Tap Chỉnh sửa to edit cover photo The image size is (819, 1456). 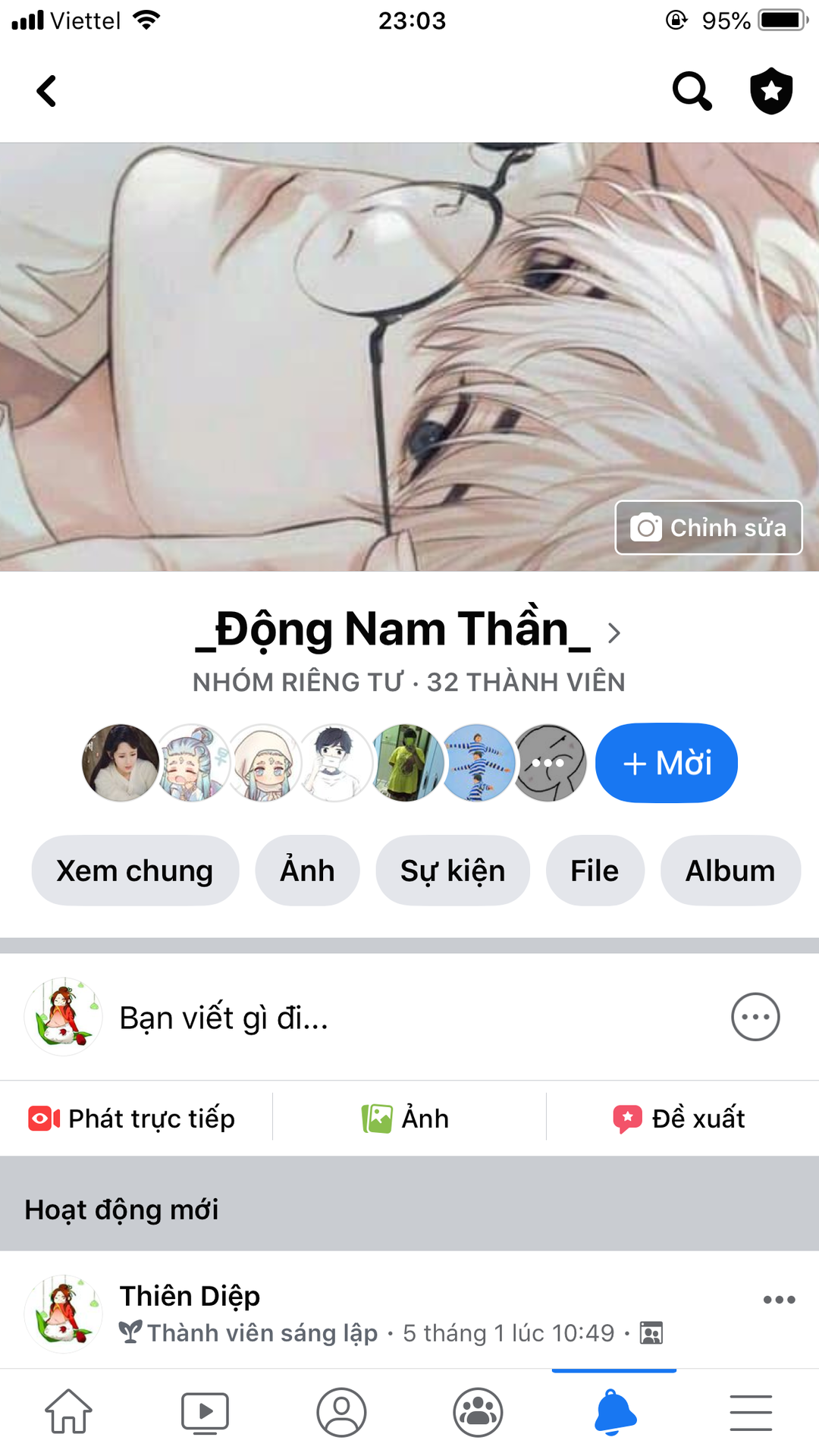[x=708, y=528]
